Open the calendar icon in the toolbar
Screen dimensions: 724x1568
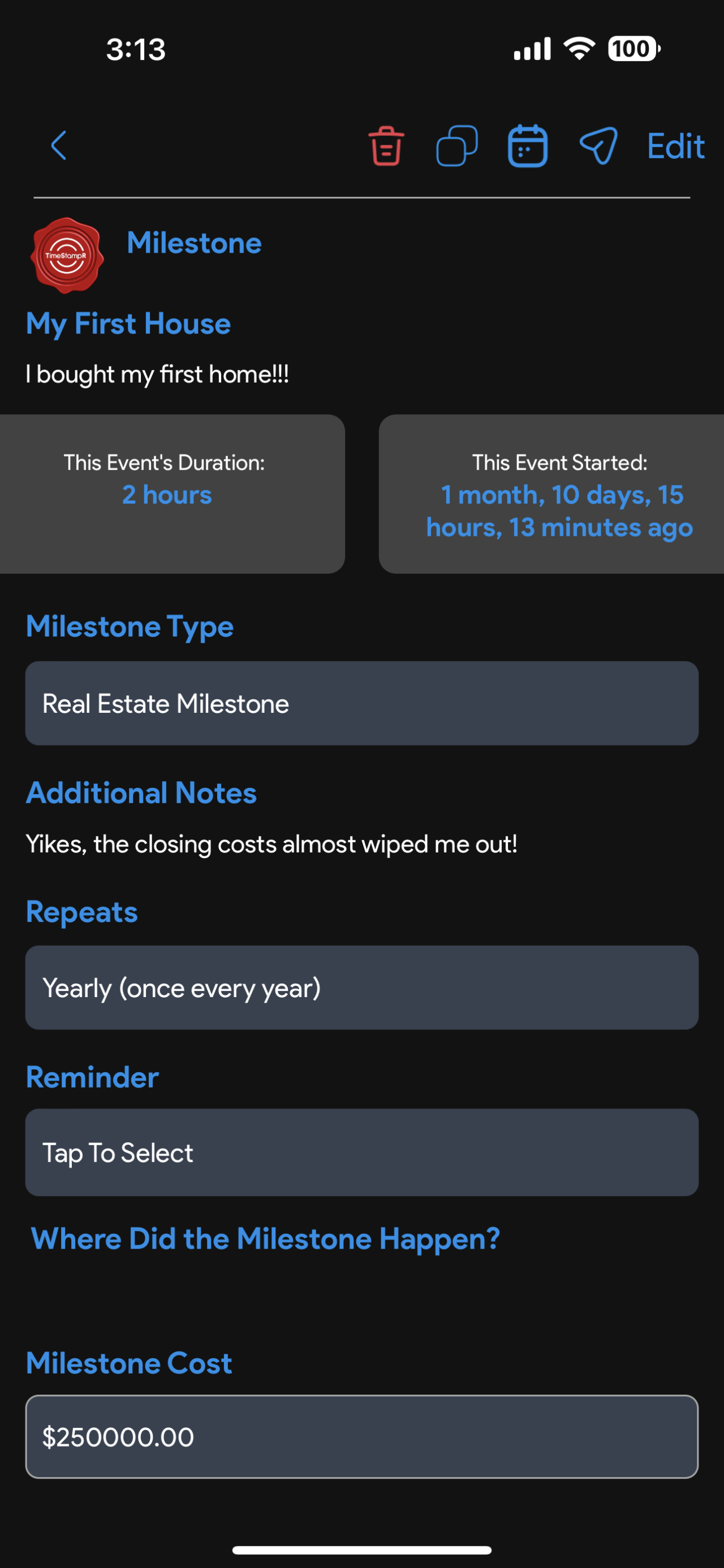pyautogui.click(x=527, y=144)
